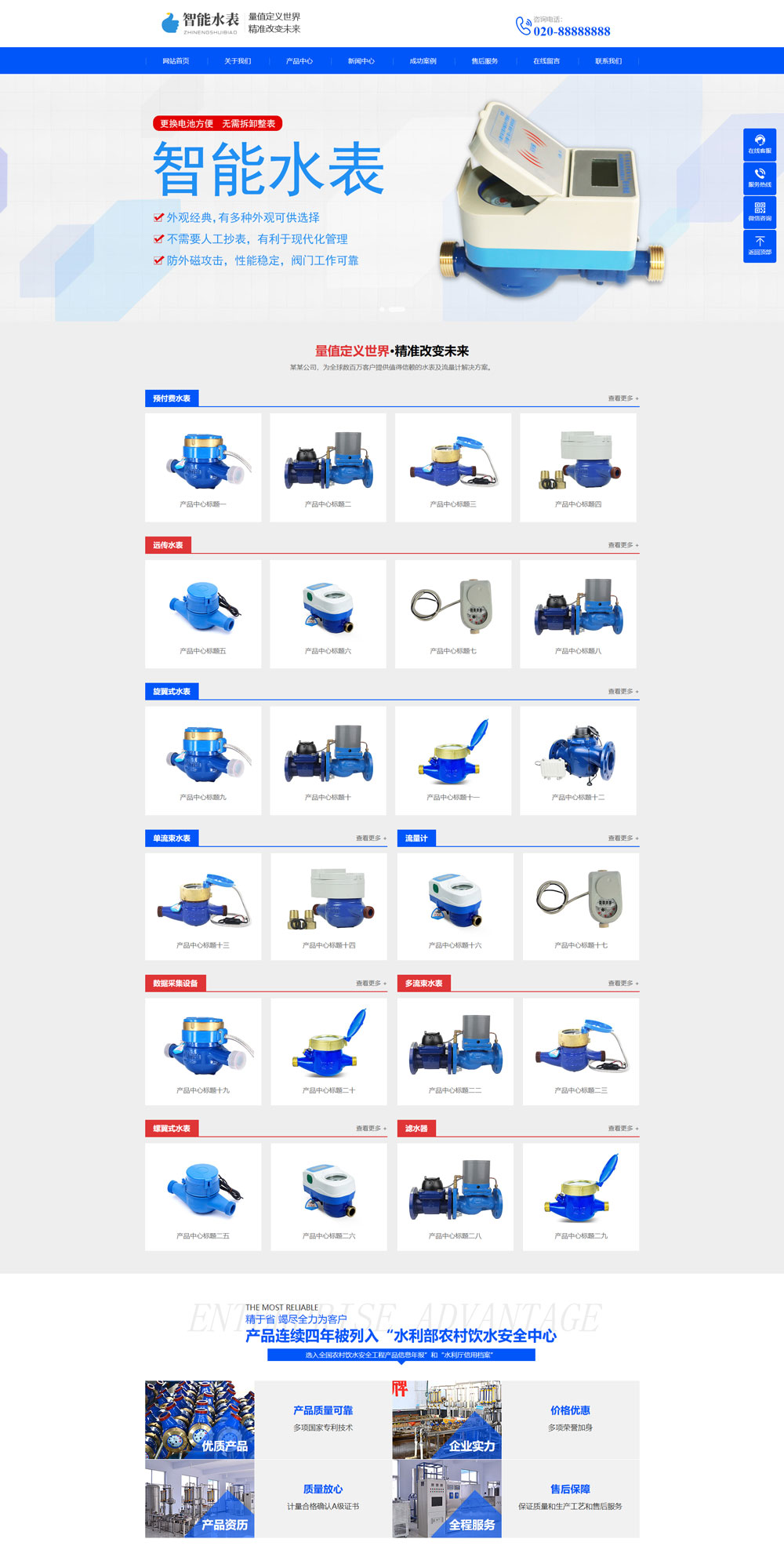The image size is (784, 1557).
Task: Tap the 服务热线 floating button
Action: (759, 178)
